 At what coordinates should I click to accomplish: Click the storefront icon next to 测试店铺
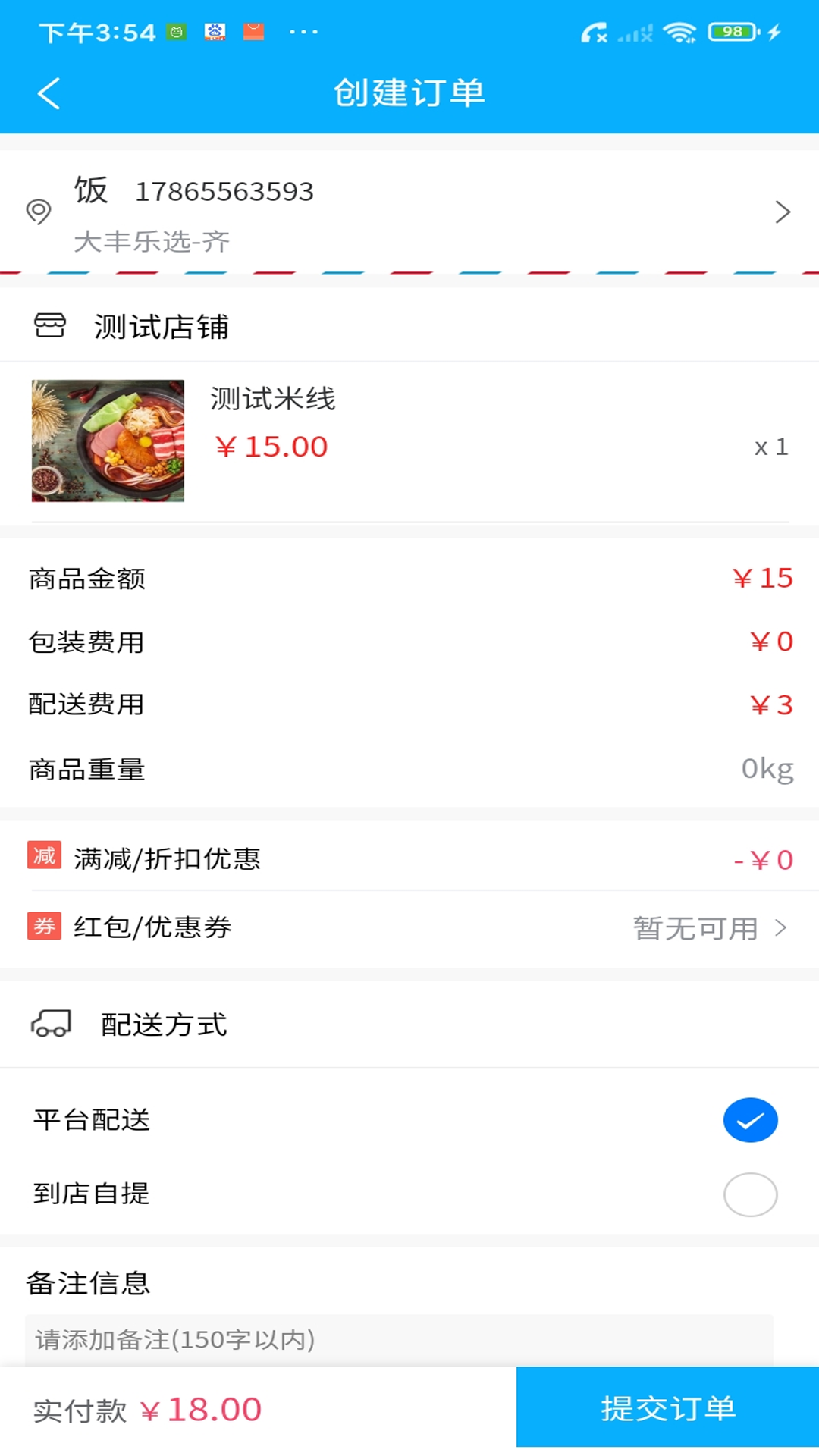point(49,326)
